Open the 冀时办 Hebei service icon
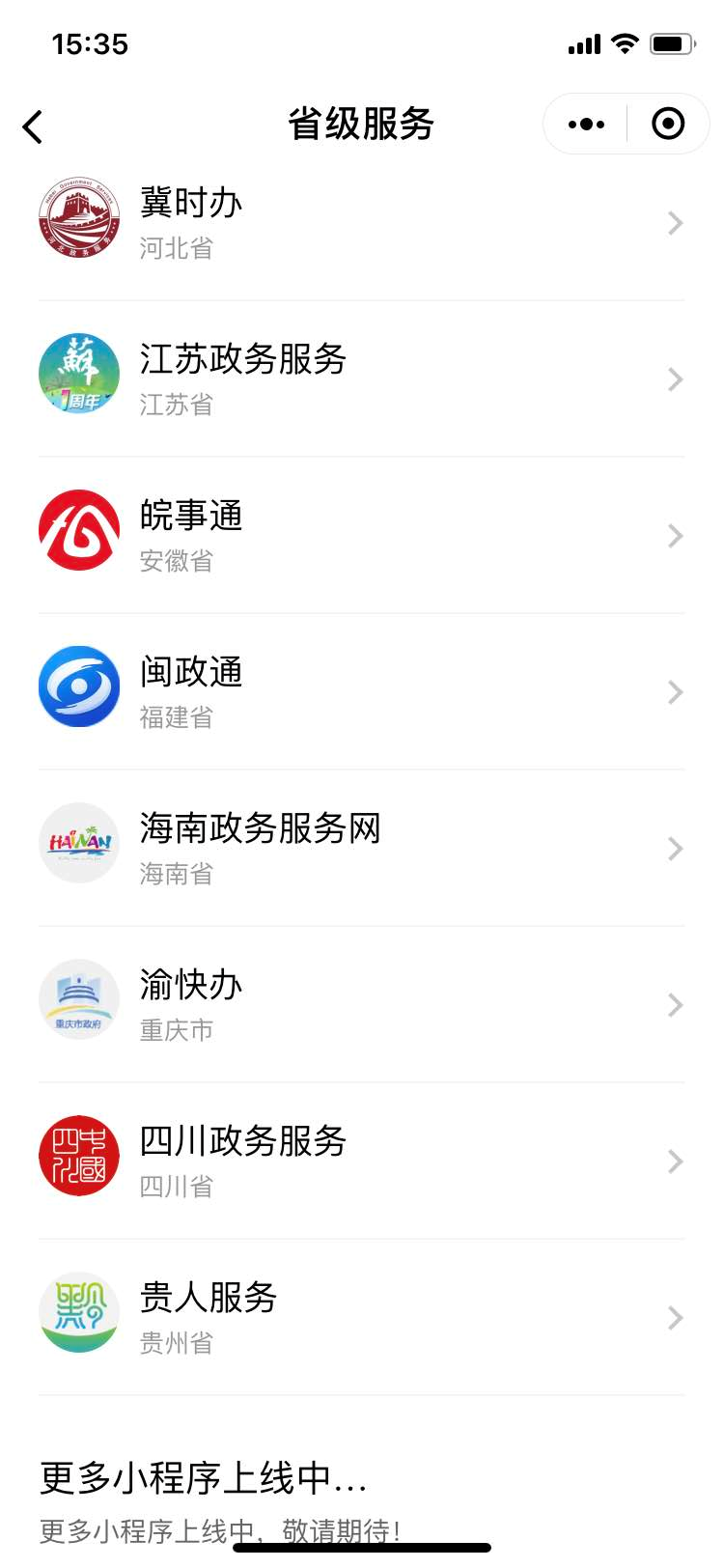Image resolution: width=724 pixels, height=1568 pixels. click(78, 219)
